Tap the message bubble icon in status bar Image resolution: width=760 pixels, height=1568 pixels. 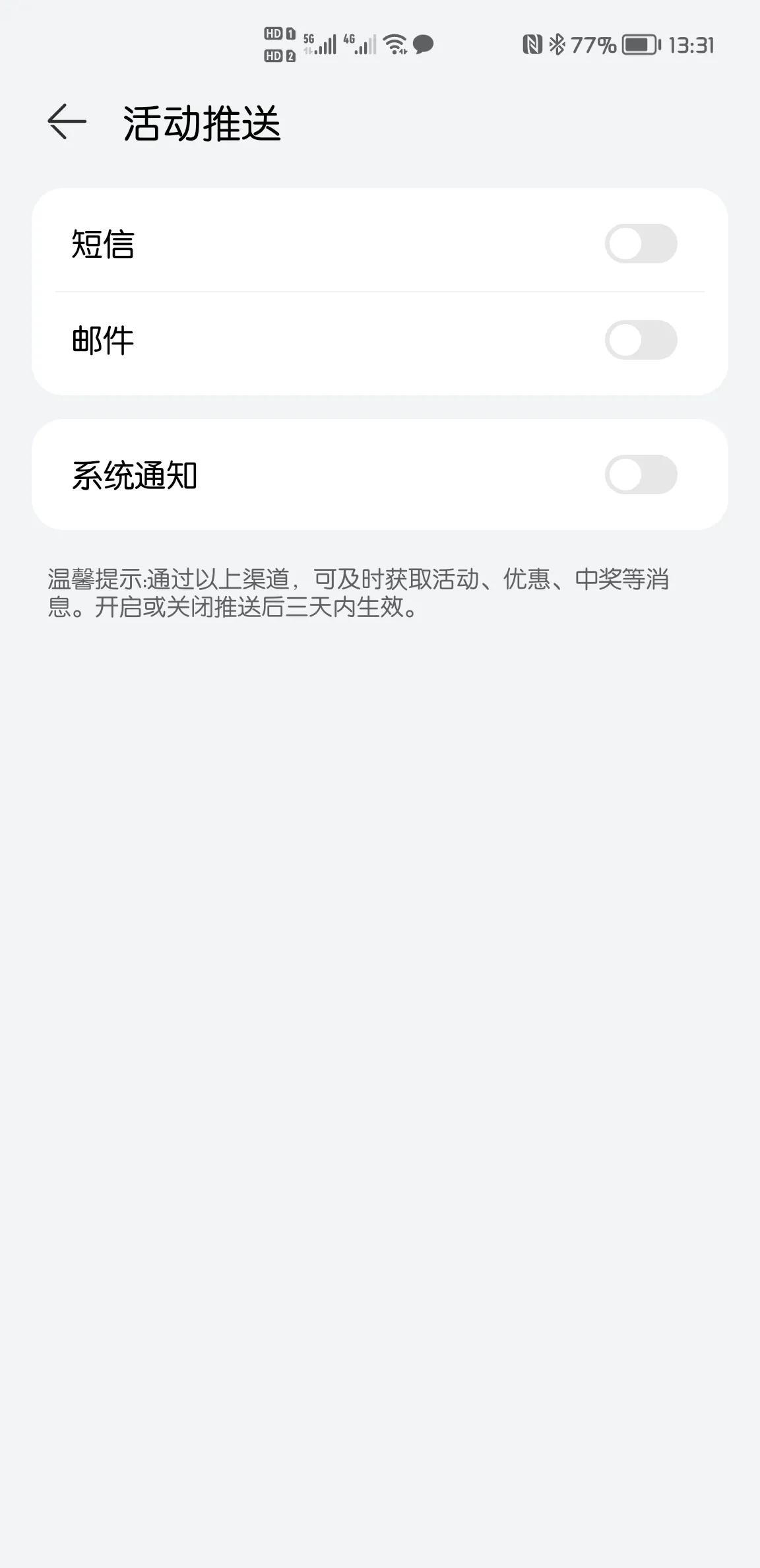[424, 44]
